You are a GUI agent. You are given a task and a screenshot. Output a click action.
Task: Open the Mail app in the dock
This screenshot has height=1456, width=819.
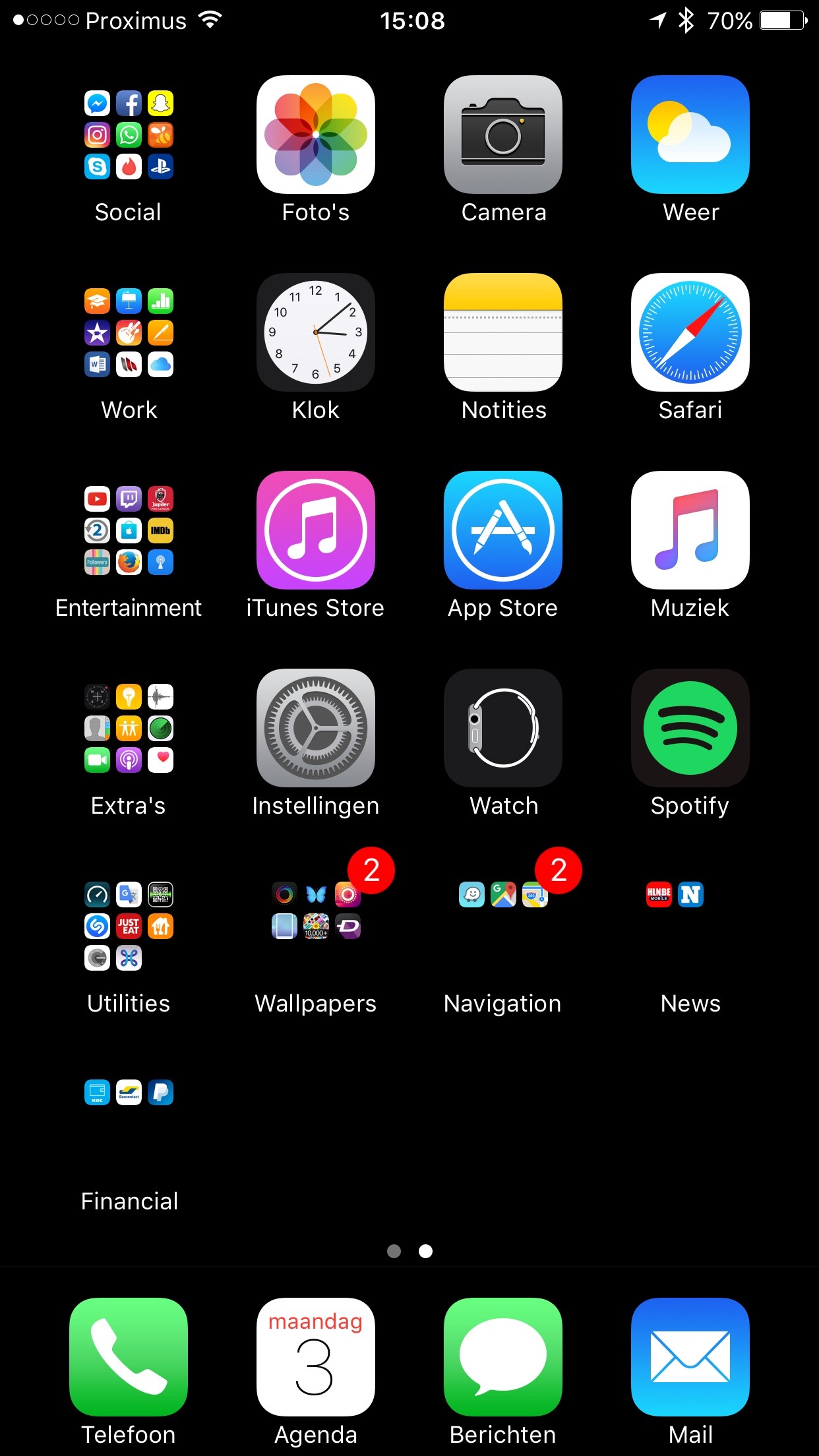(x=690, y=1357)
